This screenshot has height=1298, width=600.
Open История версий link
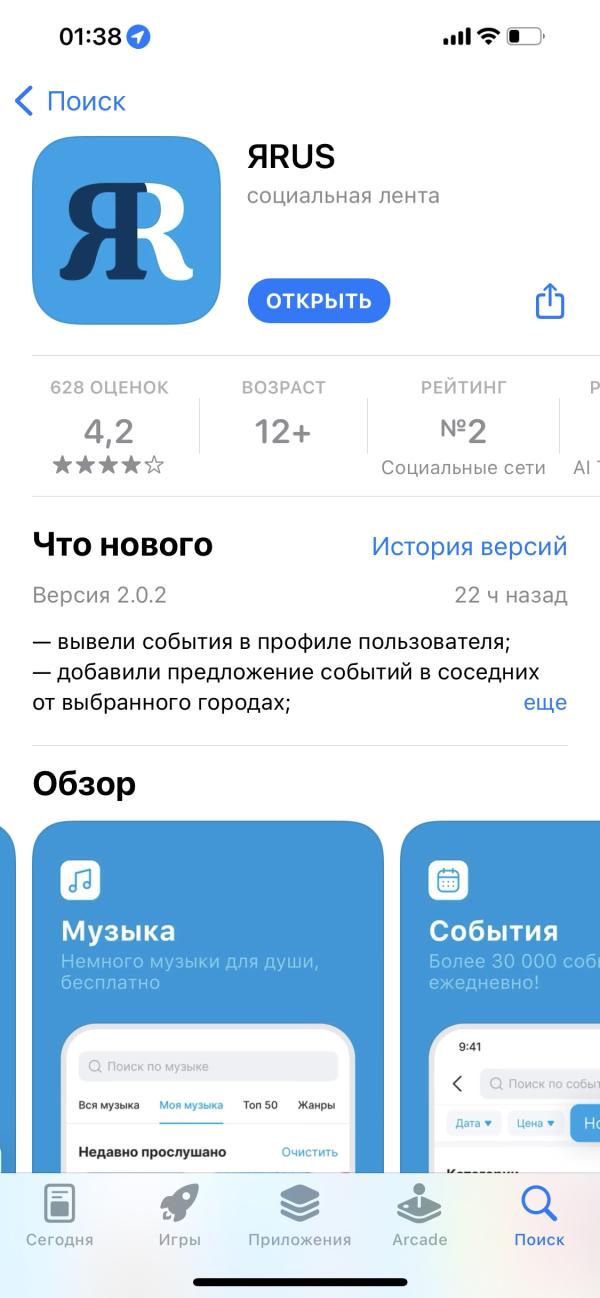(x=469, y=546)
